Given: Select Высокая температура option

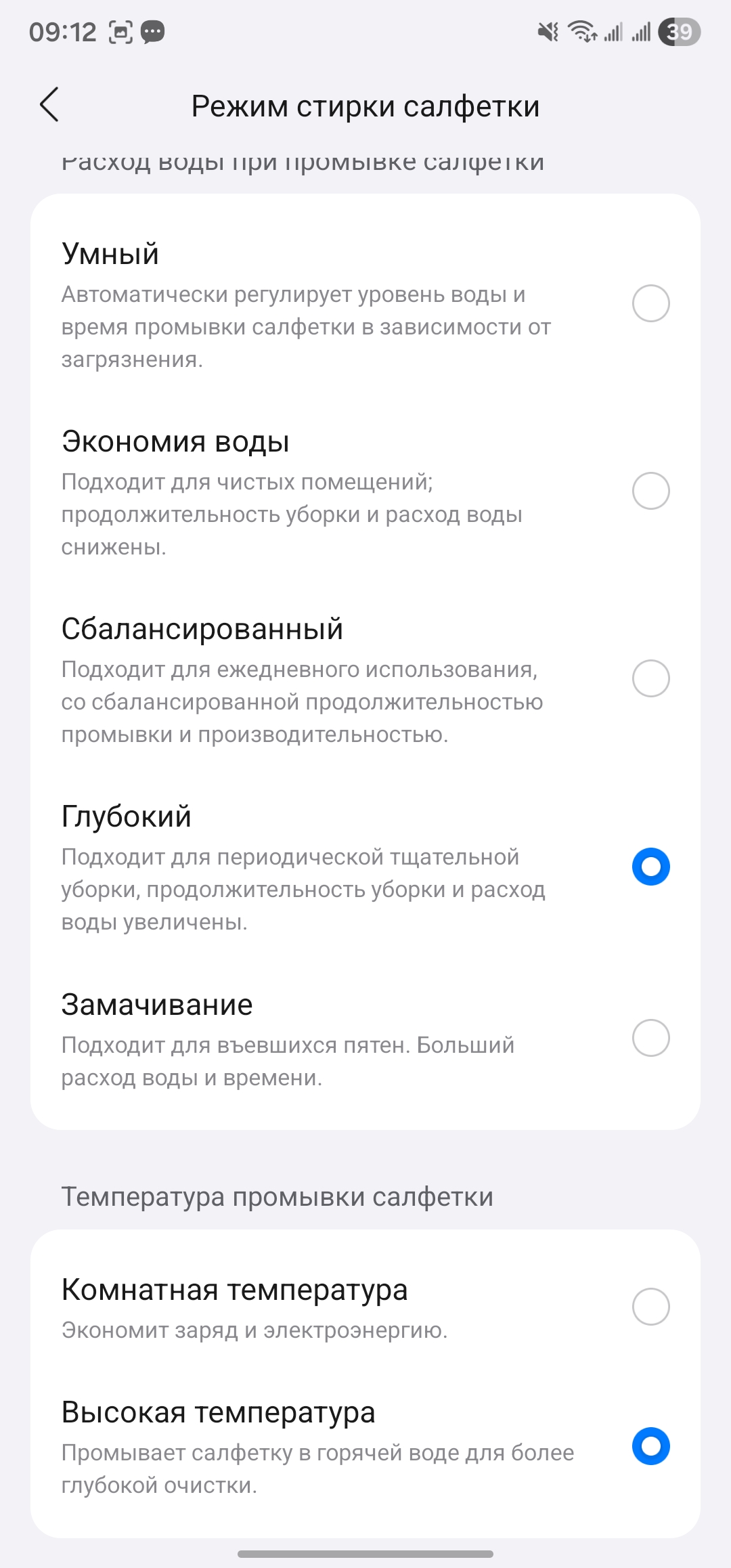Looking at the screenshot, I should coord(650,1446).
